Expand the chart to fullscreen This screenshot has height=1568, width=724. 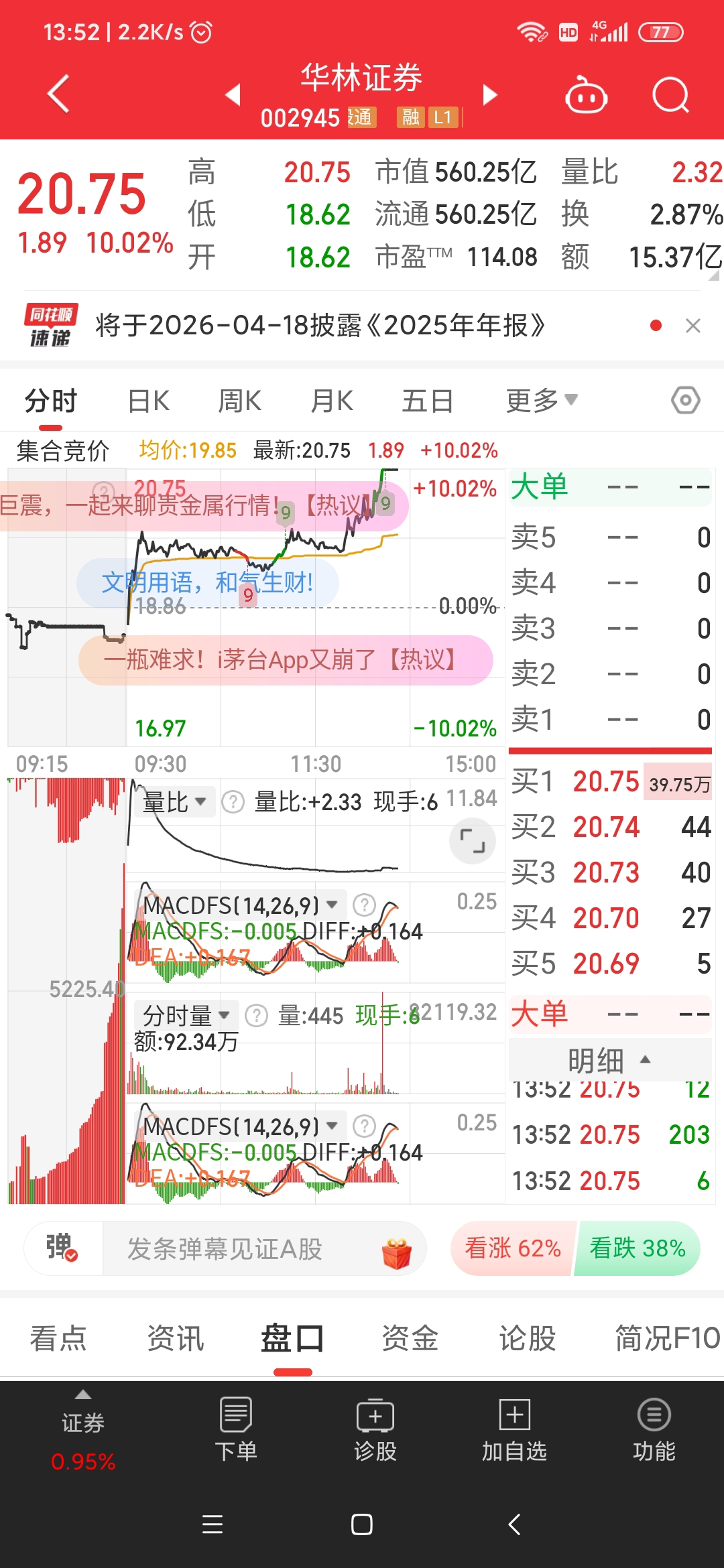click(473, 840)
